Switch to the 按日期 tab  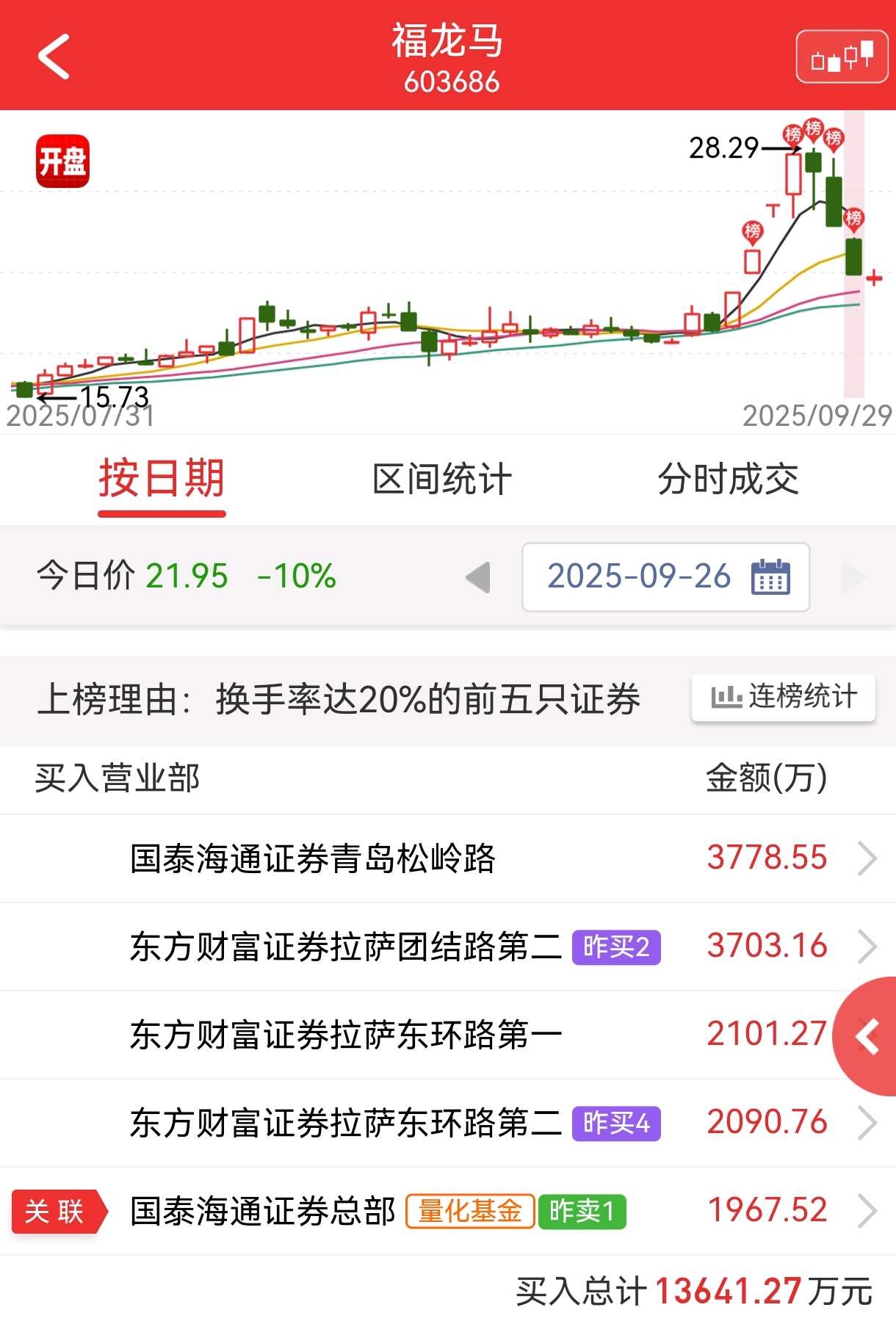click(x=162, y=480)
